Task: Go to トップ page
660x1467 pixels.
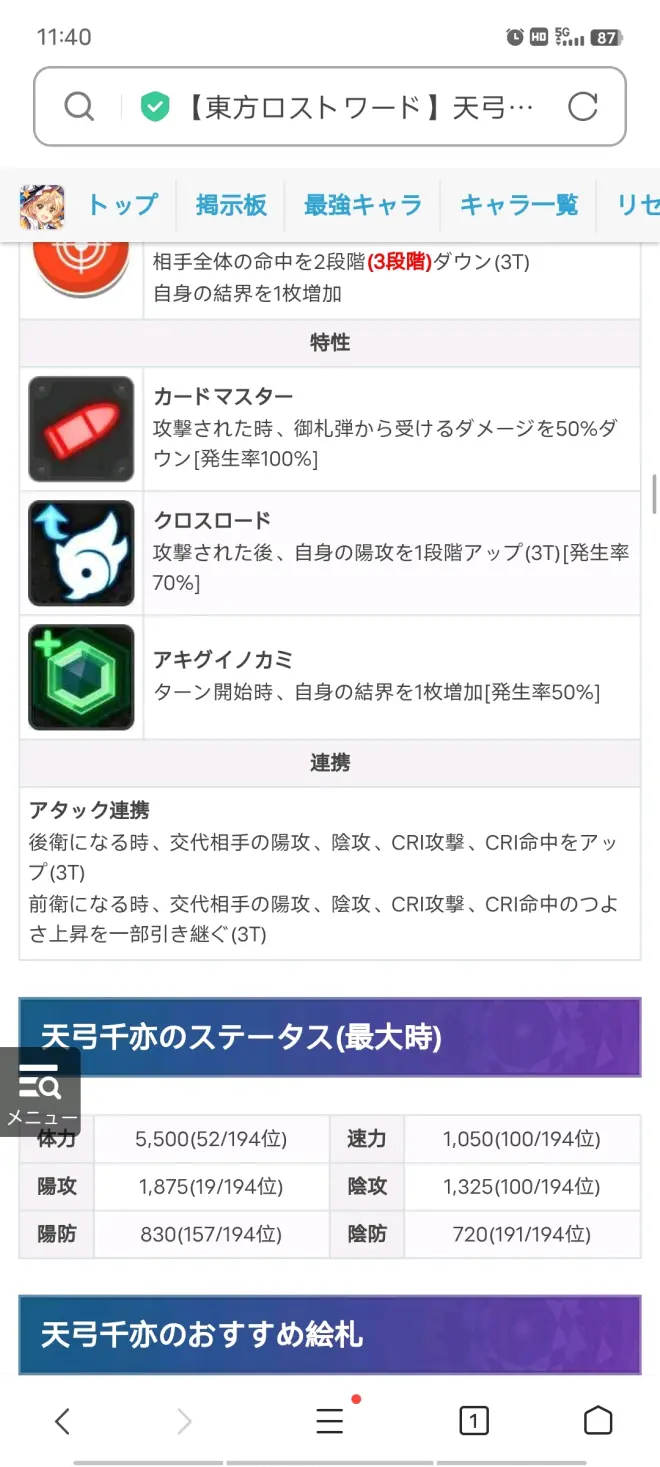Action: coord(122,206)
